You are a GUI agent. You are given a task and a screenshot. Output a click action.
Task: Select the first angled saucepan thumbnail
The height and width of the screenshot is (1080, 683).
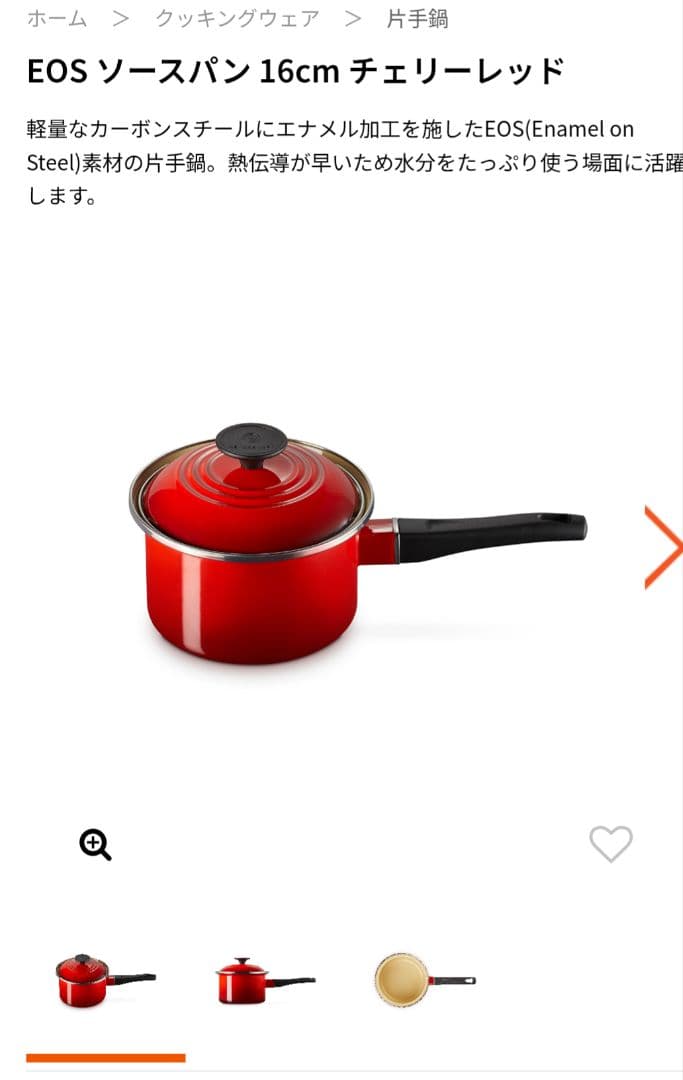[x=105, y=980]
